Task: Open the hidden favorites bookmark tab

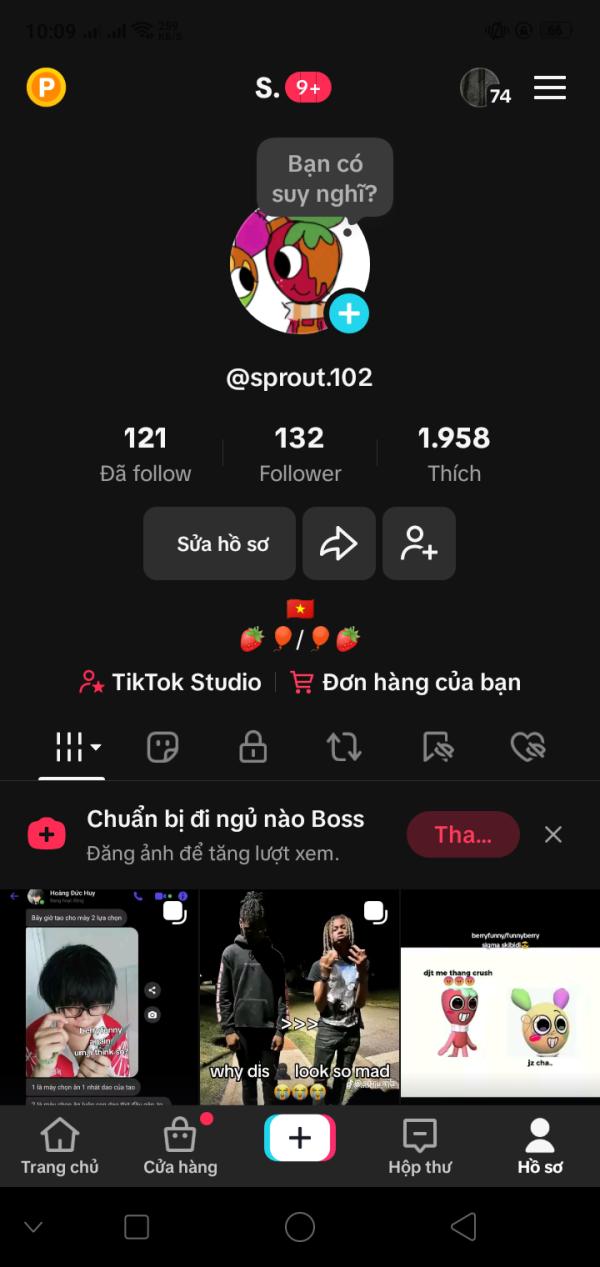Action: 437,747
